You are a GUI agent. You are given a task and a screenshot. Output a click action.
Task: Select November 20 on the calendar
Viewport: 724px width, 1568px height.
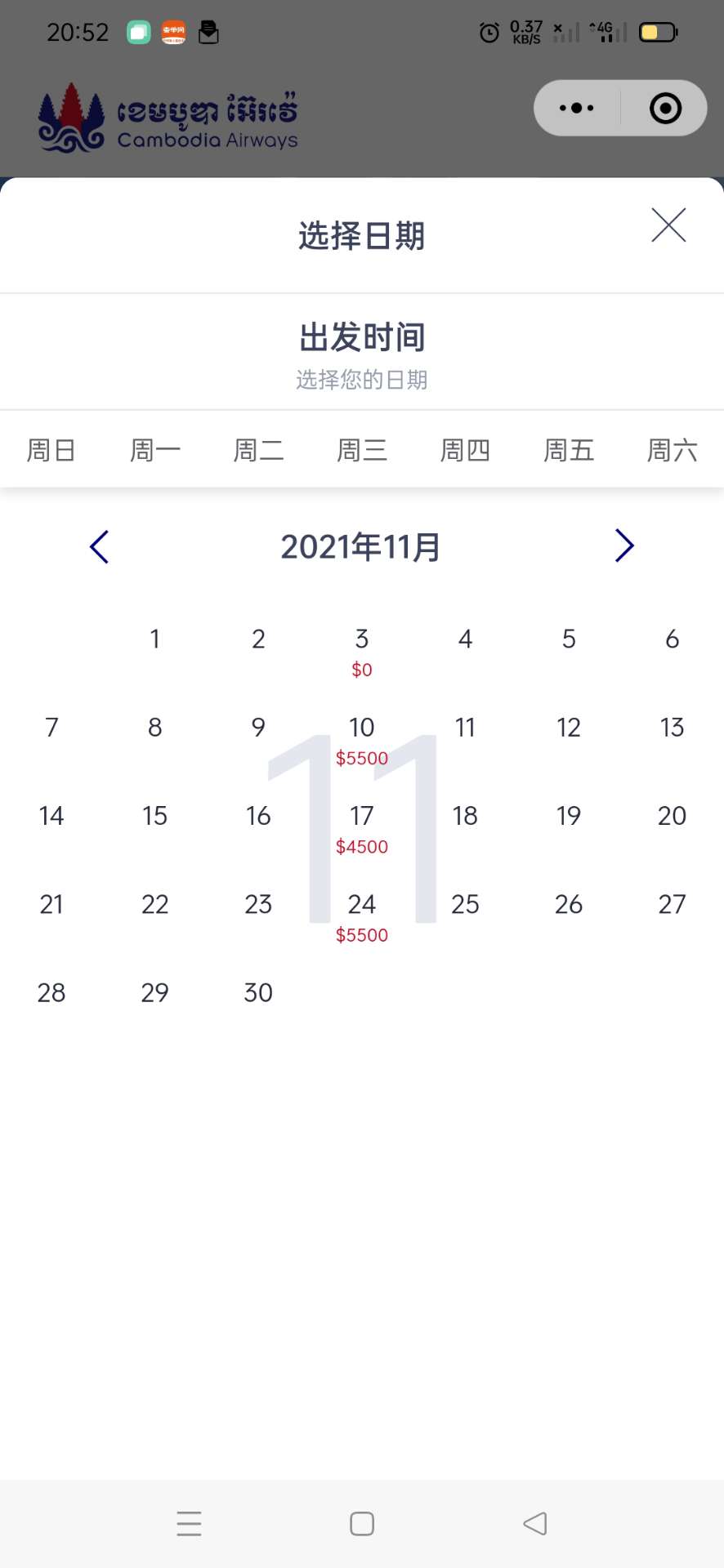(x=672, y=815)
